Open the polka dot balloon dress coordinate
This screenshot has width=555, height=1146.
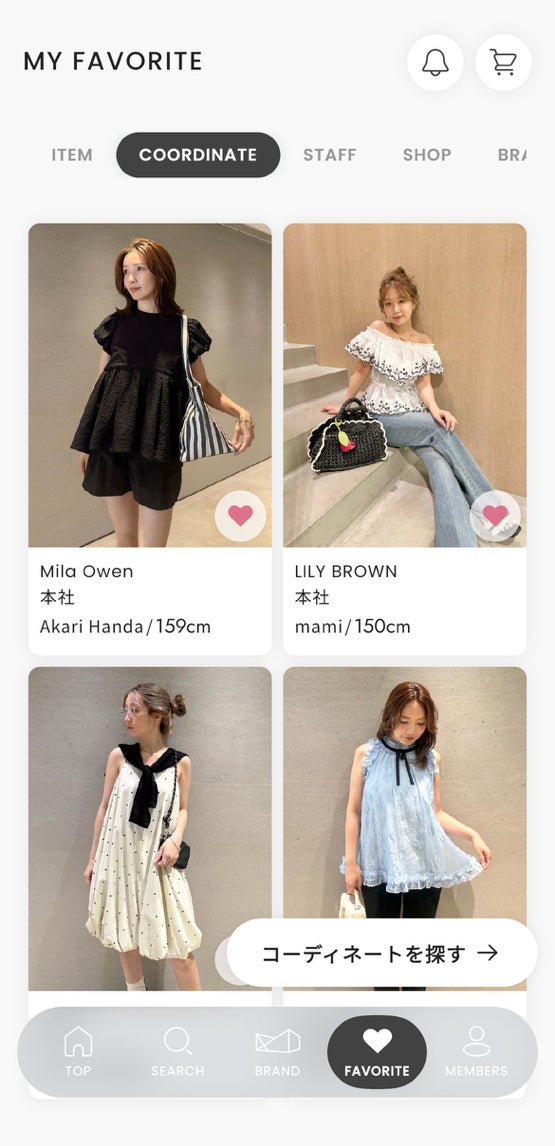pos(150,828)
